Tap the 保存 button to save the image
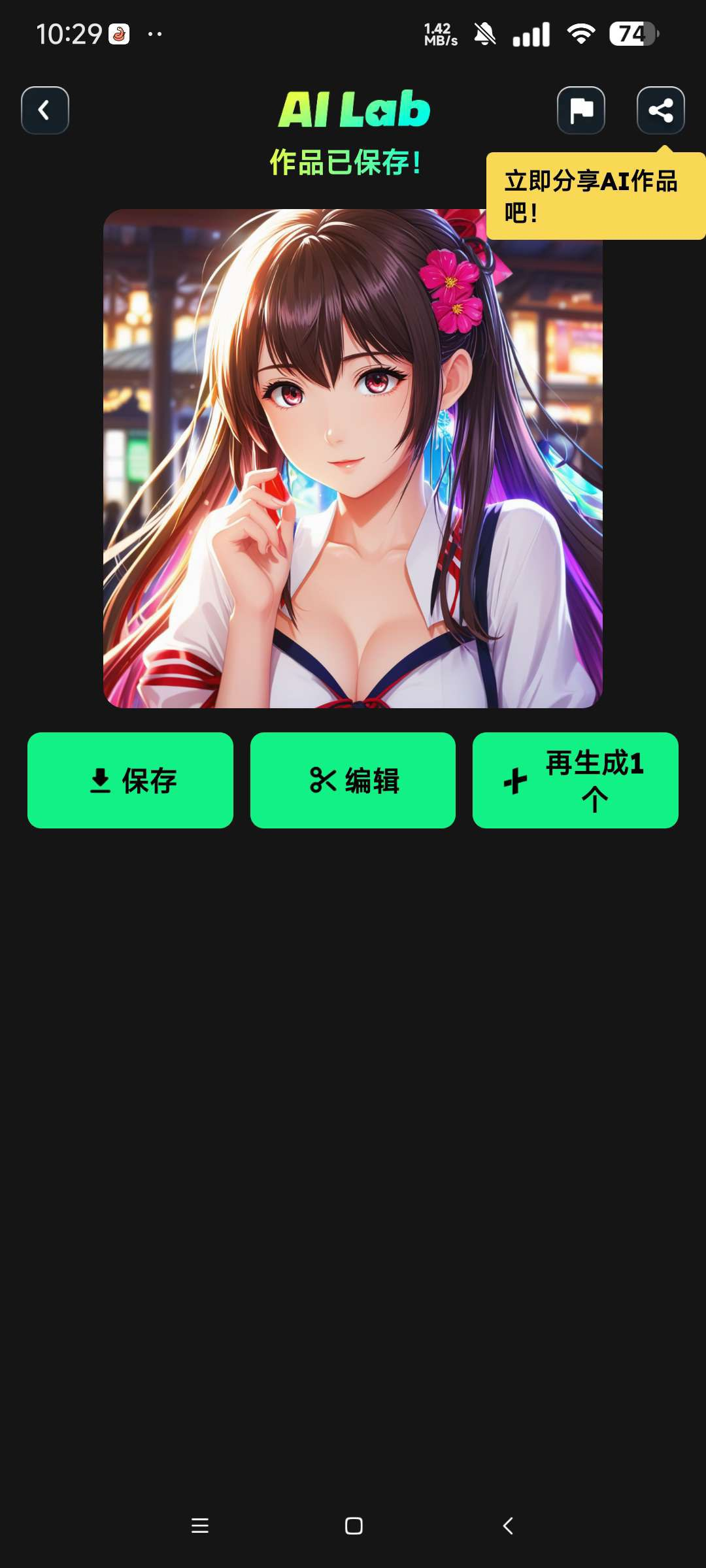The image size is (706, 1568). tap(130, 780)
